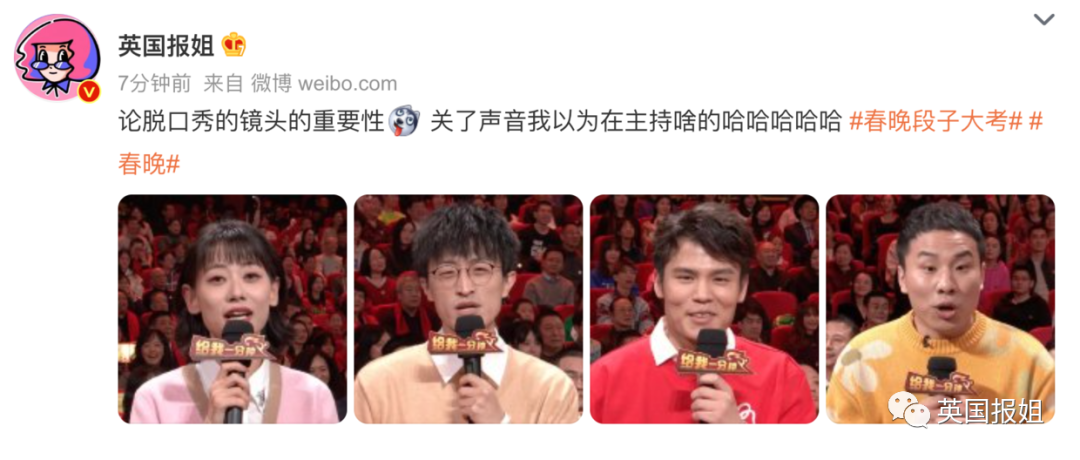View photo of man in yellow sweater
This screenshot has height=460, width=1080.
click(940, 308)
